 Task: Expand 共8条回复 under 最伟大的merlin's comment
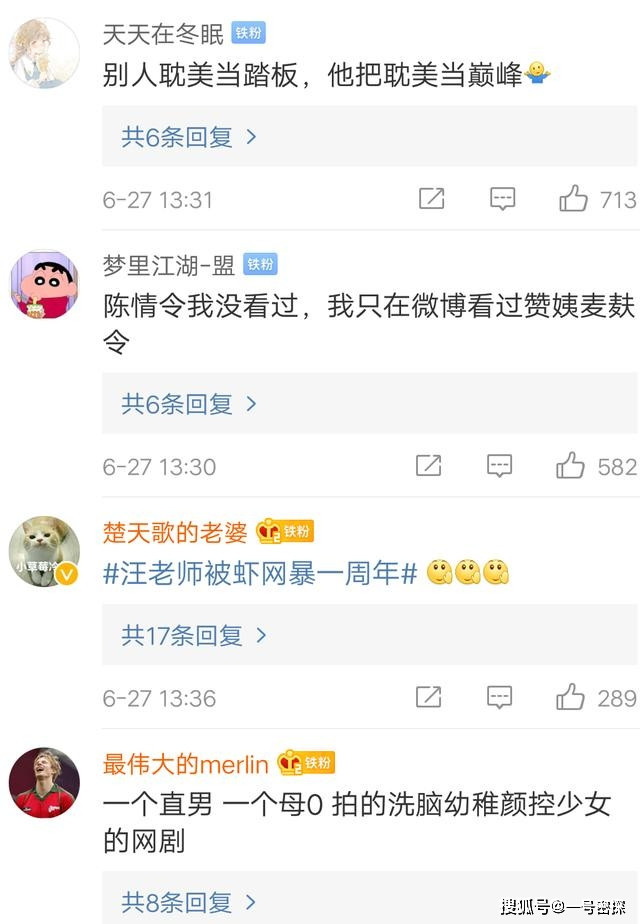189,902
